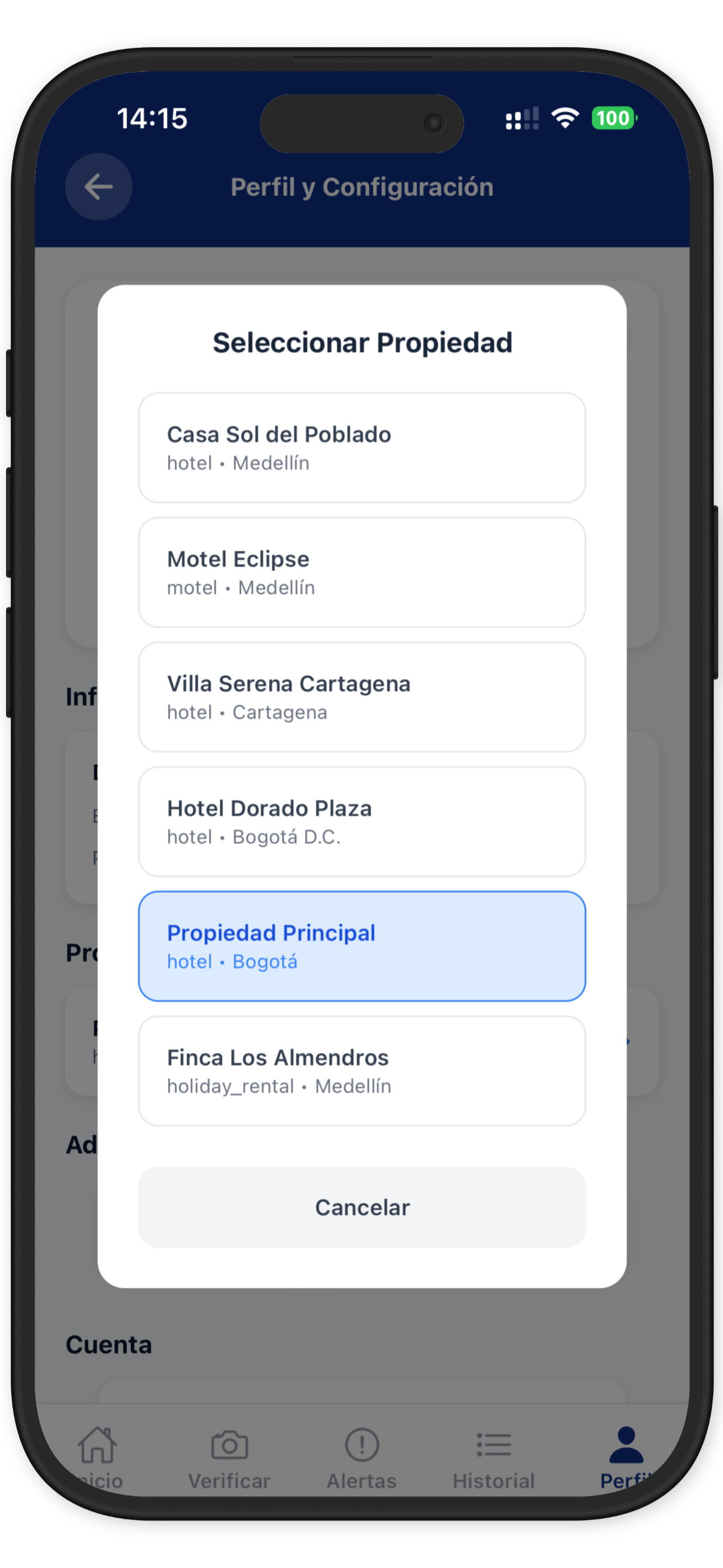Choose Villa Serena Cartagena option
The height and width of the screenshot is (1568, 723).
tap(361, 697)
